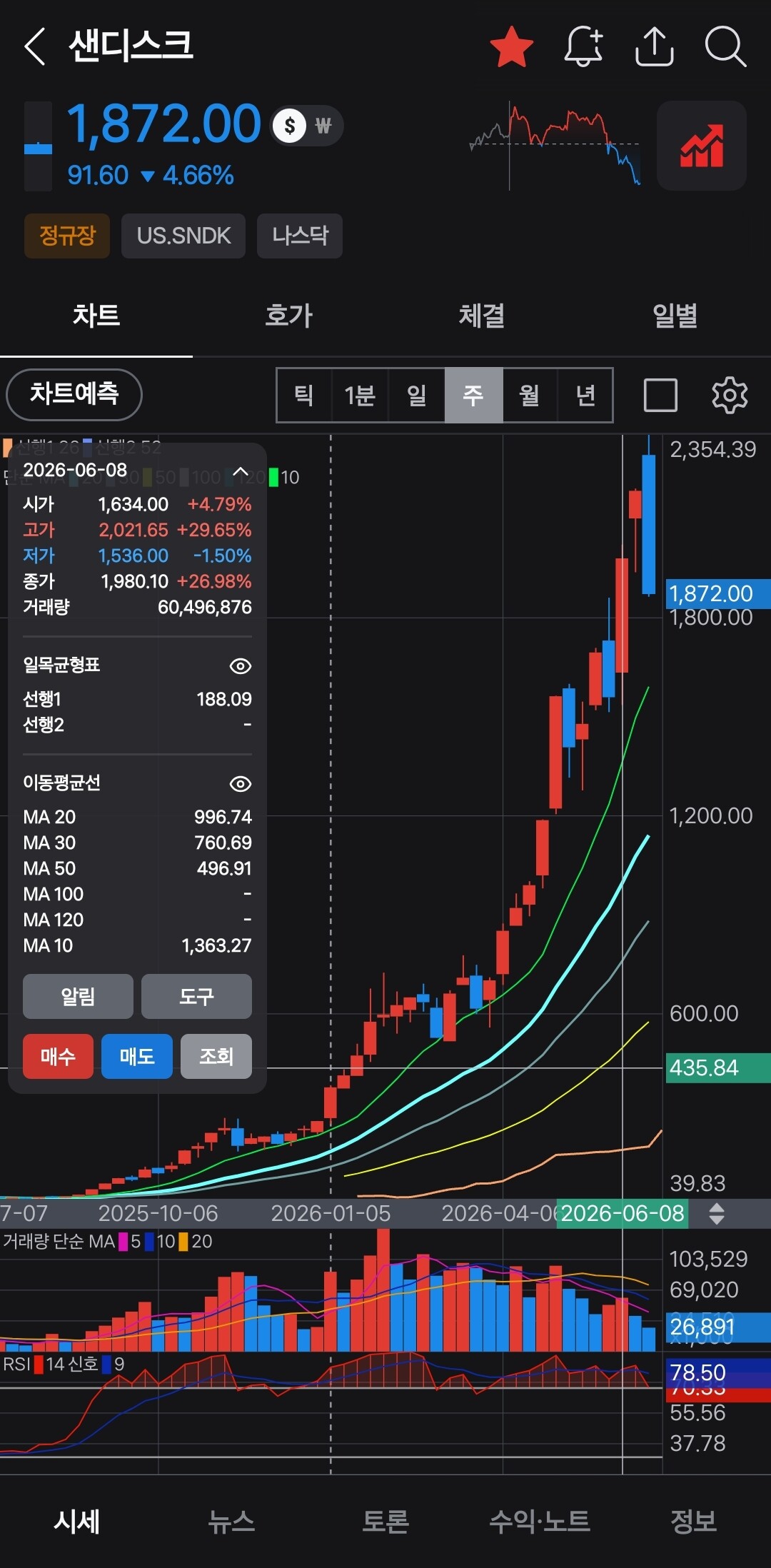Share this stock page
Image resolution: width=771 pixels, height=1568 pixels.
click(x=655, y=46)
